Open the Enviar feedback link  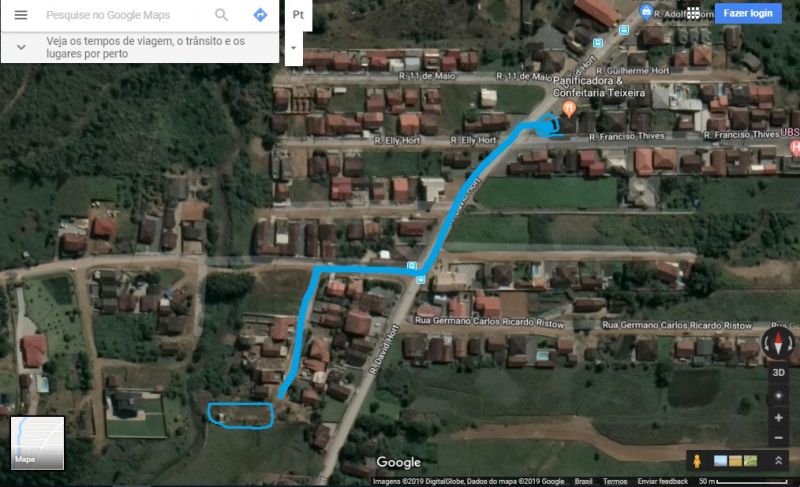[x=662, y=481]
